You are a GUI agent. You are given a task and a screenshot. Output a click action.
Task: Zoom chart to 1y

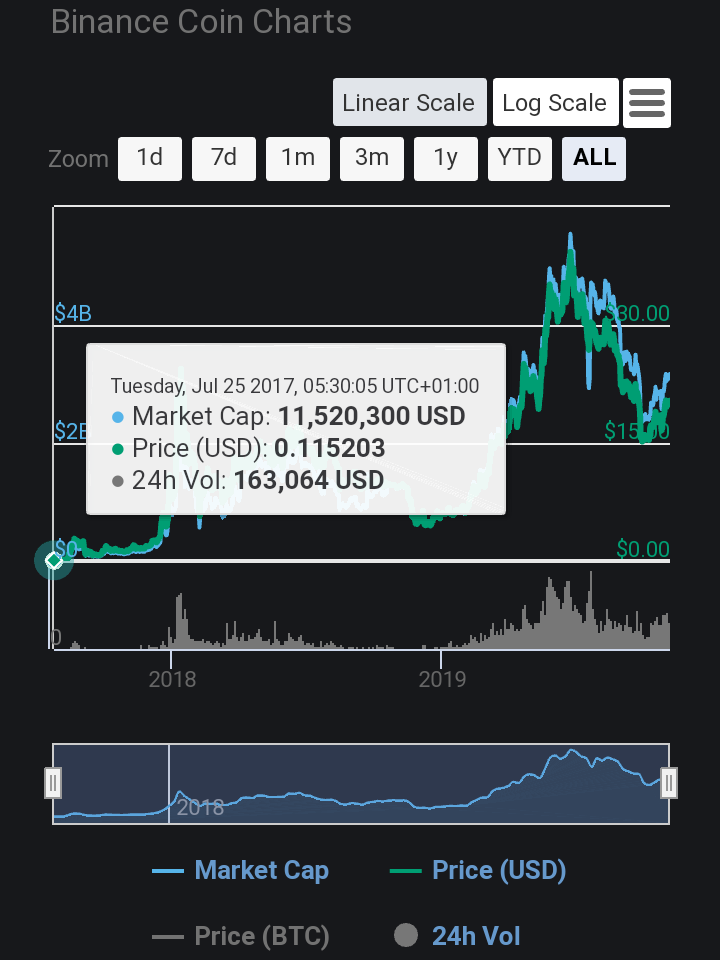click(446, 158)
